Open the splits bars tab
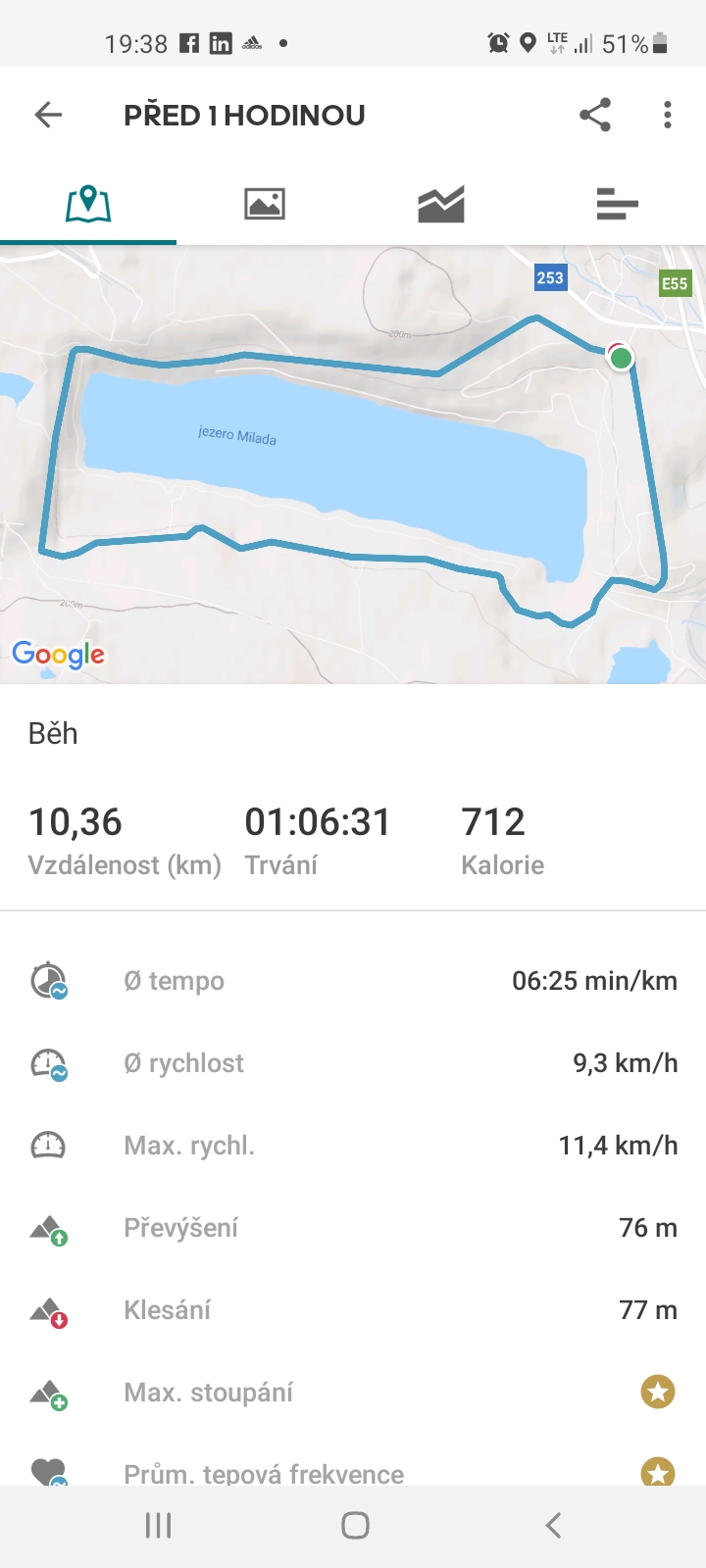This screenshot has height=1568, width=706. click(x=618, y=204)
